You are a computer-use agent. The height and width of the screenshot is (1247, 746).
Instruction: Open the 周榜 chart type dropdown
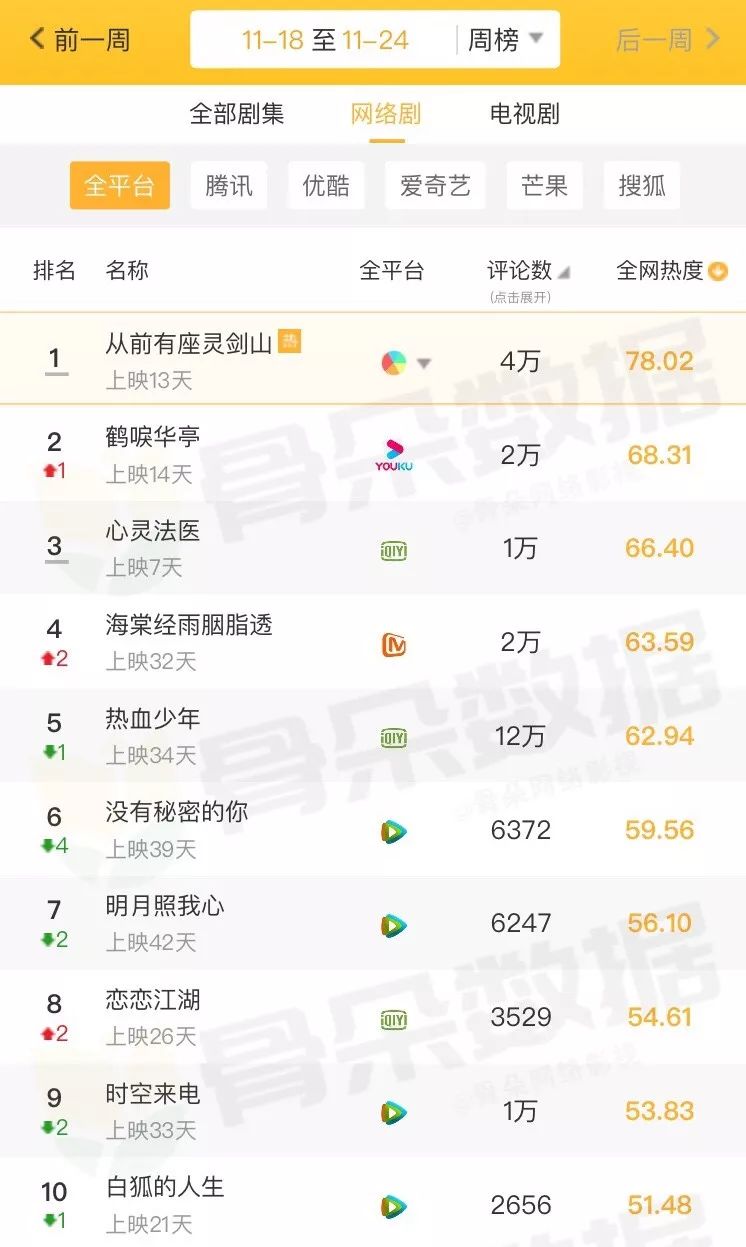(506, 40)
